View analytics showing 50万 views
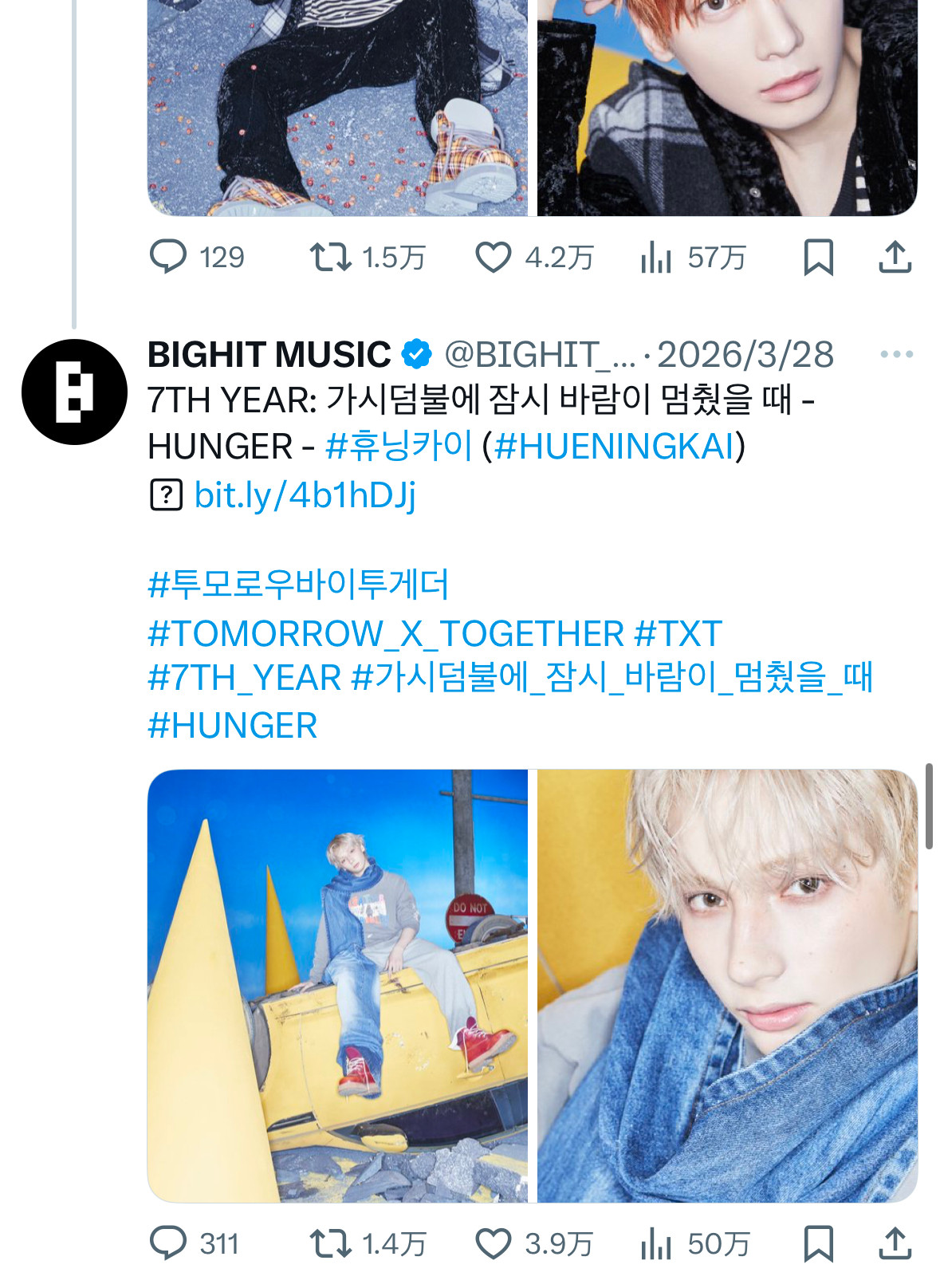Image resolution: width=940 pixels, height=1288 pixels. (656, 1243)
